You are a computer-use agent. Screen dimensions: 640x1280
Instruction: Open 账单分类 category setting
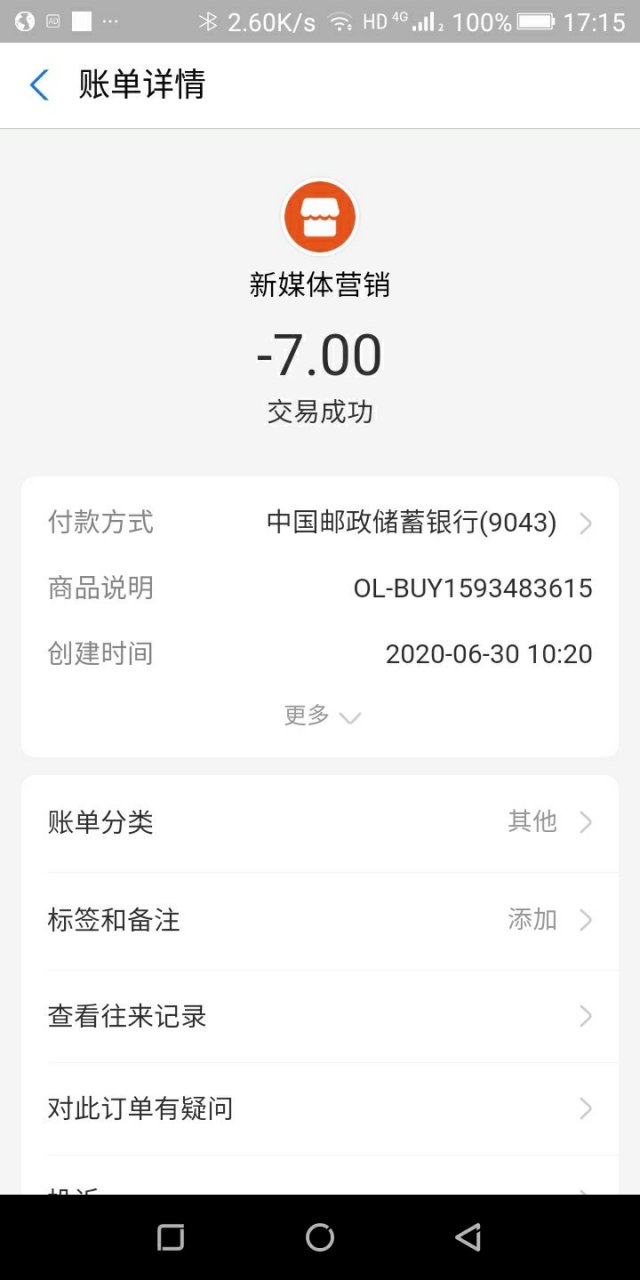point(320,822)
